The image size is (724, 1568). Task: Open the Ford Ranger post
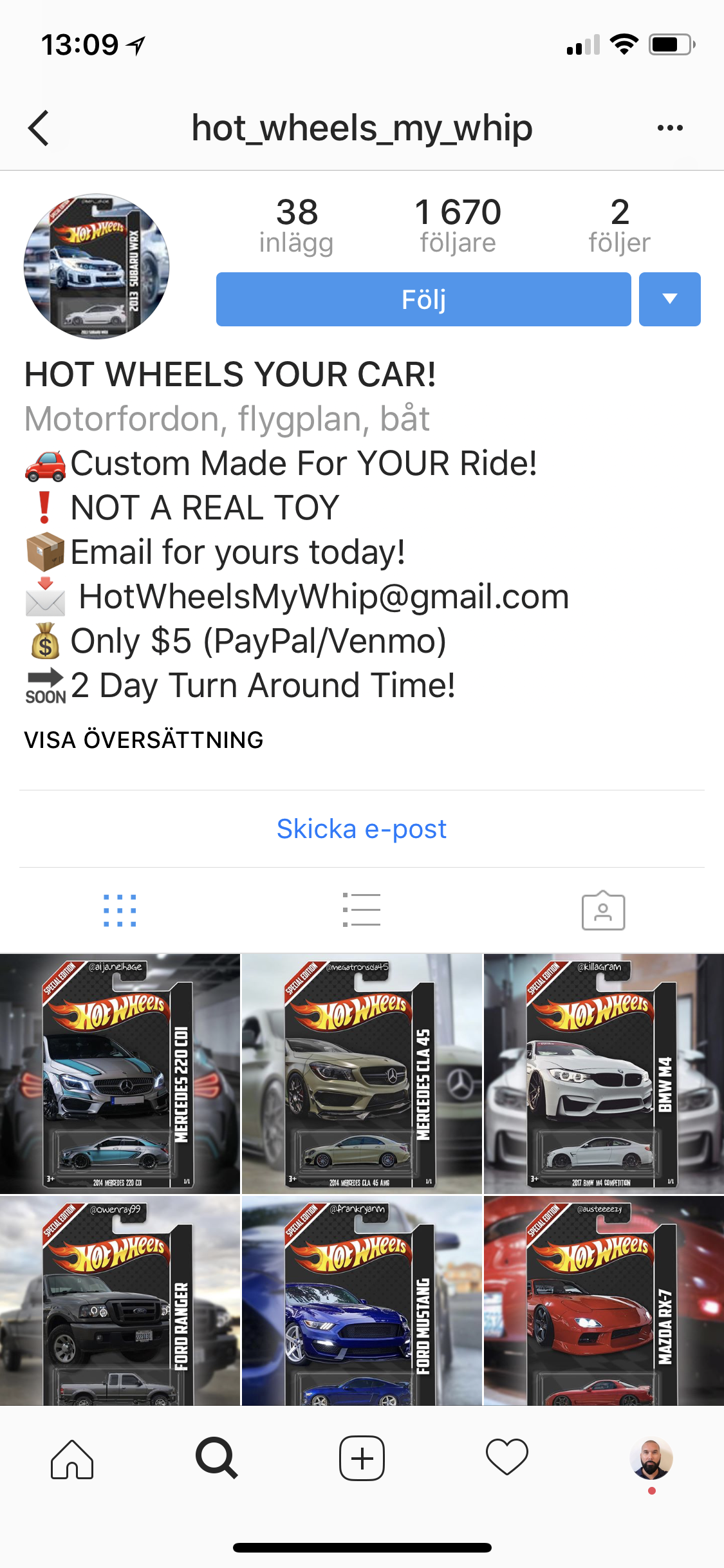click(x=120, y=1300)
